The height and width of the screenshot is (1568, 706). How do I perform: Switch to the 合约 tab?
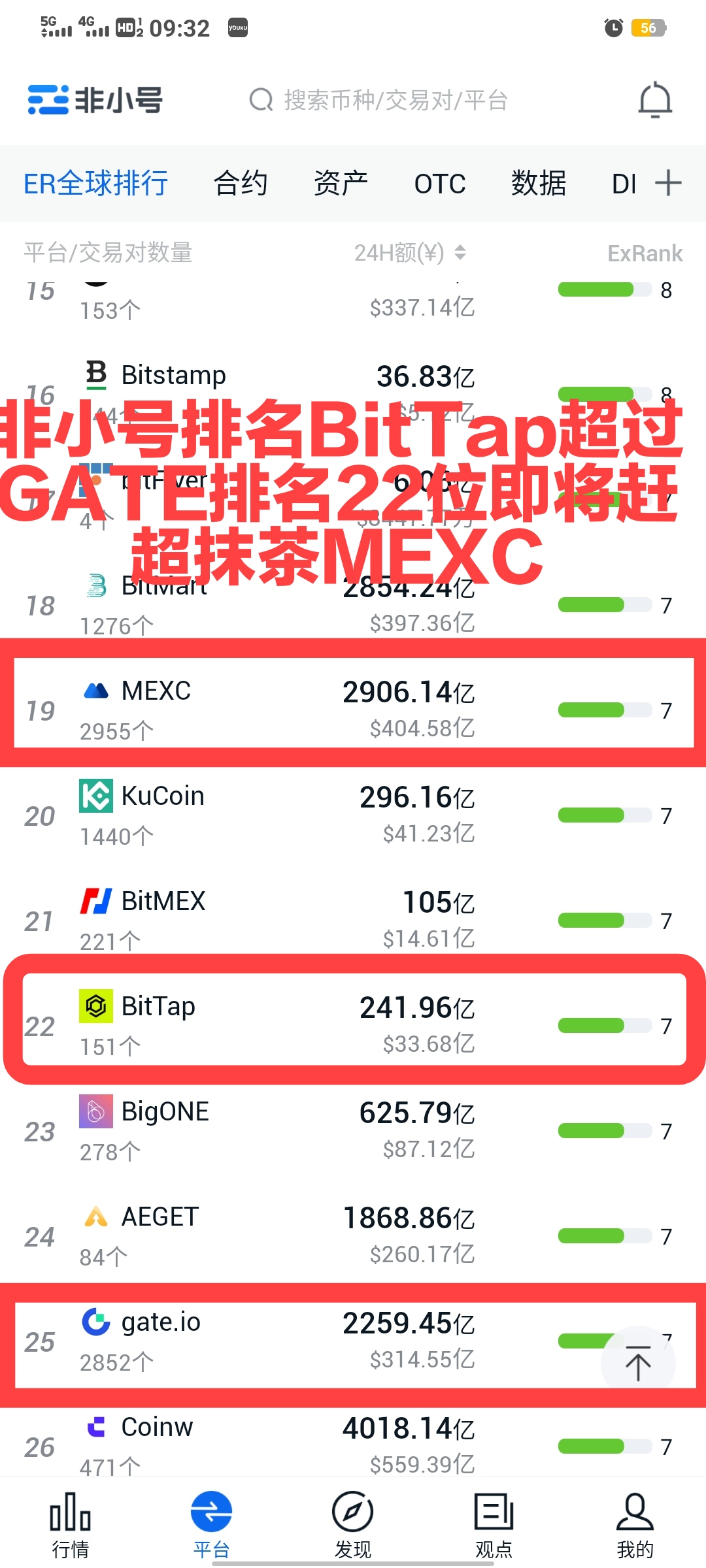click(241, 183)
